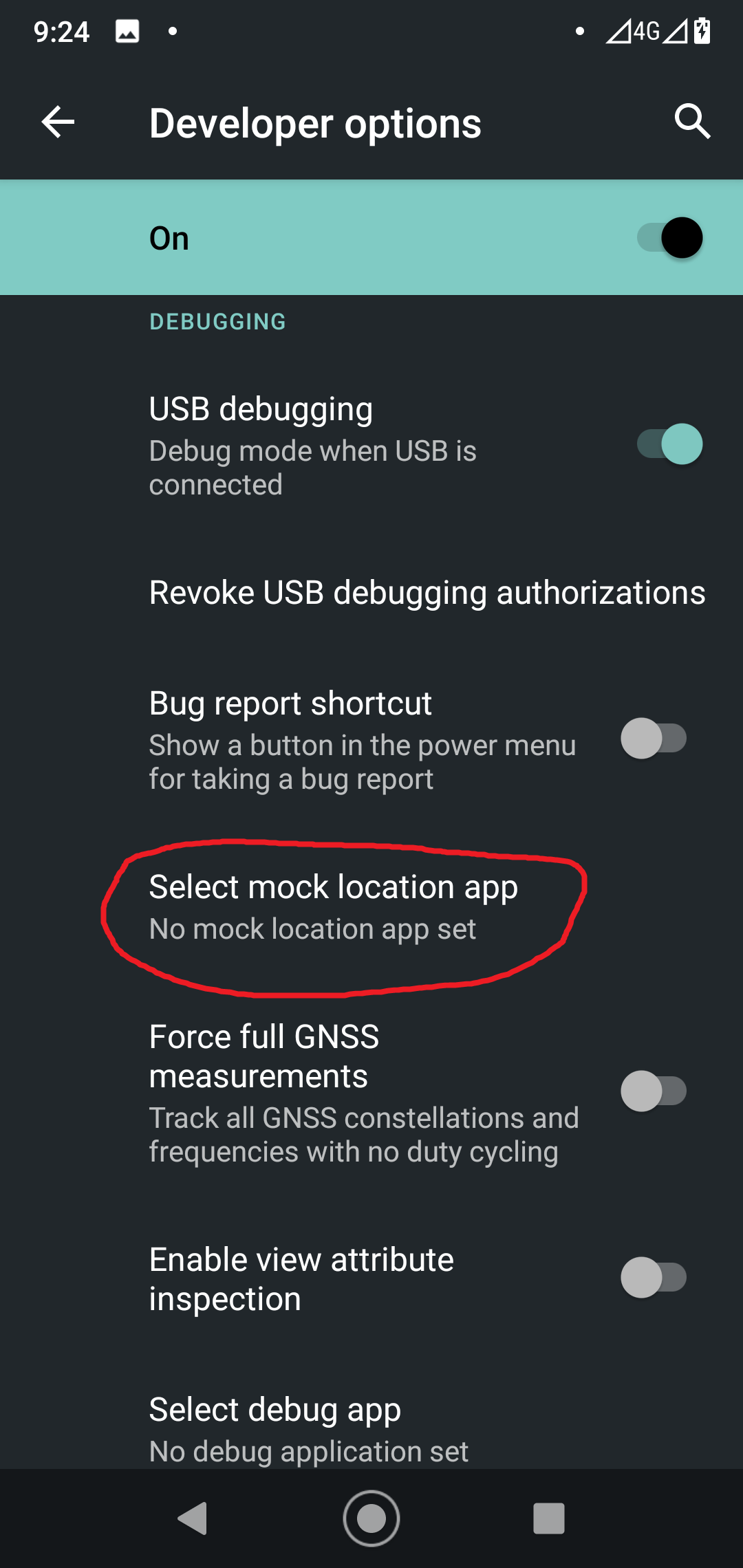
Task: Search settings with the magnifier icon
Action: point(691,122)
